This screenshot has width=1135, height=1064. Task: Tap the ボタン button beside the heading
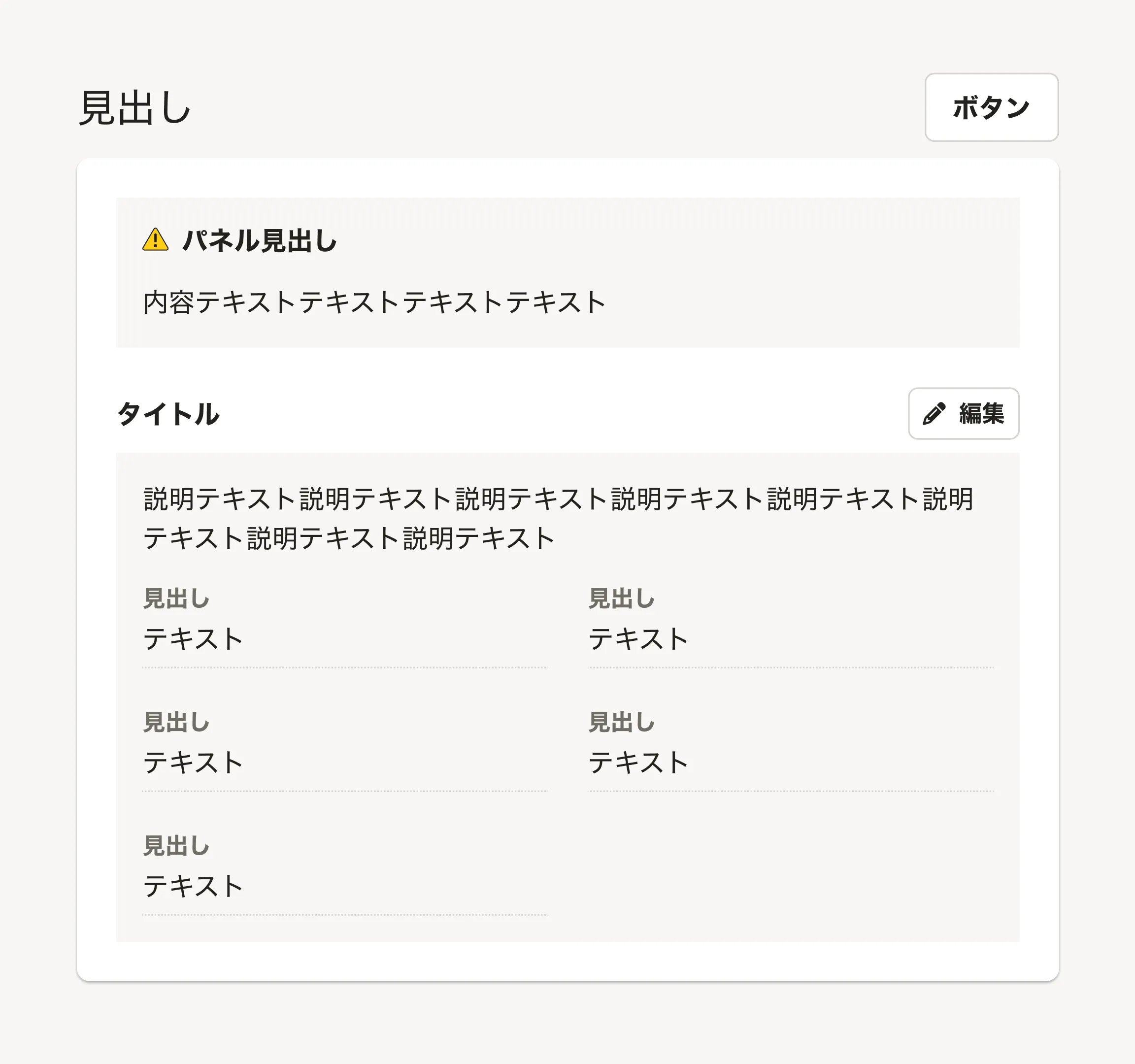click(x=991, y=107)
